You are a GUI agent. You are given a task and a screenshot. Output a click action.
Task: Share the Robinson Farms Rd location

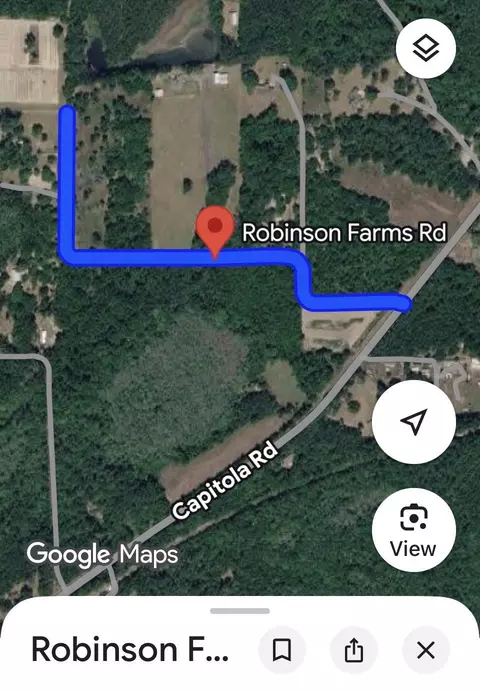coord(354,650)
